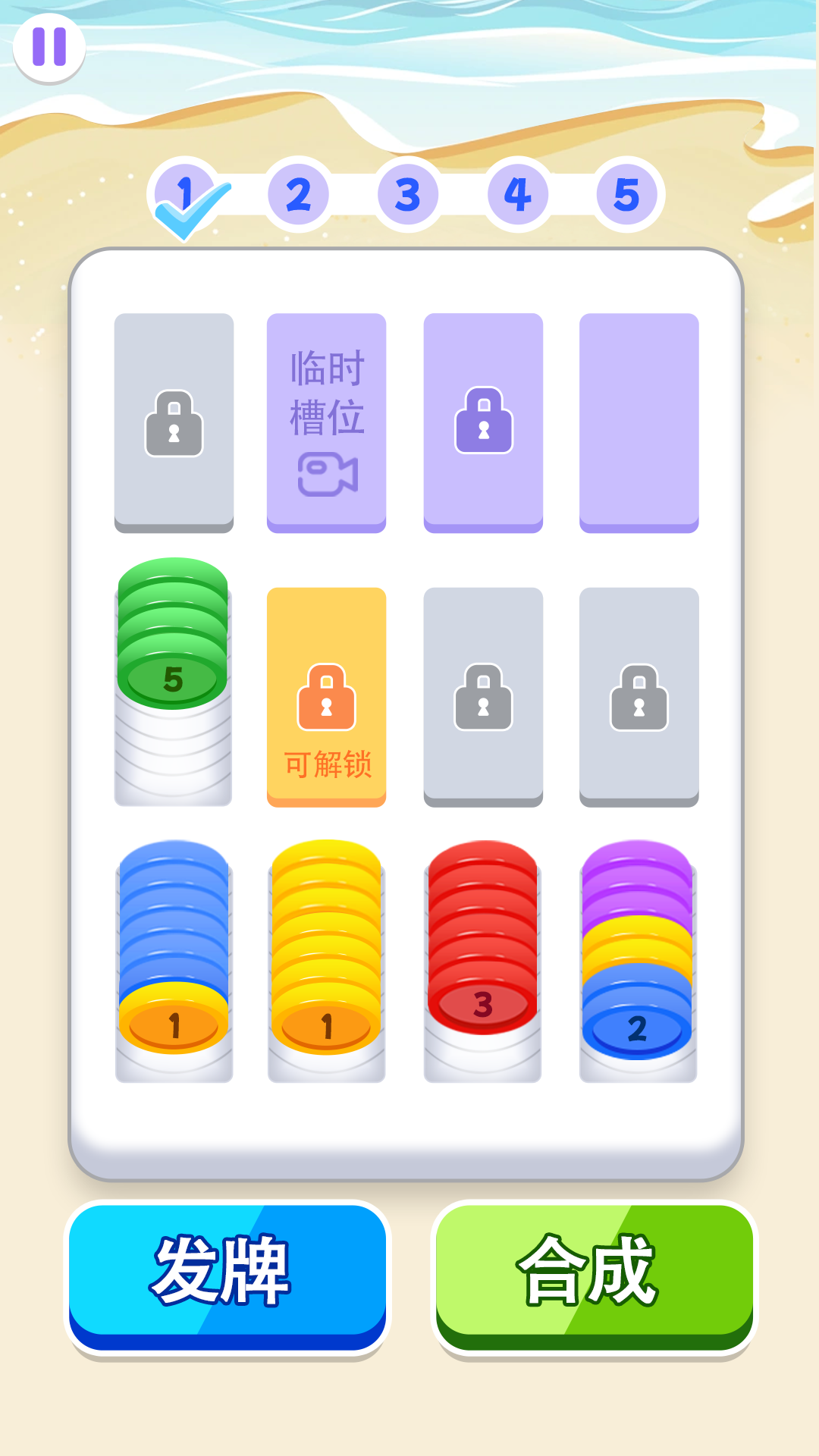The width and height of the screenshot is (819, 1456).
Task: Tap the empty purple slot
Action: pos(639,422)
